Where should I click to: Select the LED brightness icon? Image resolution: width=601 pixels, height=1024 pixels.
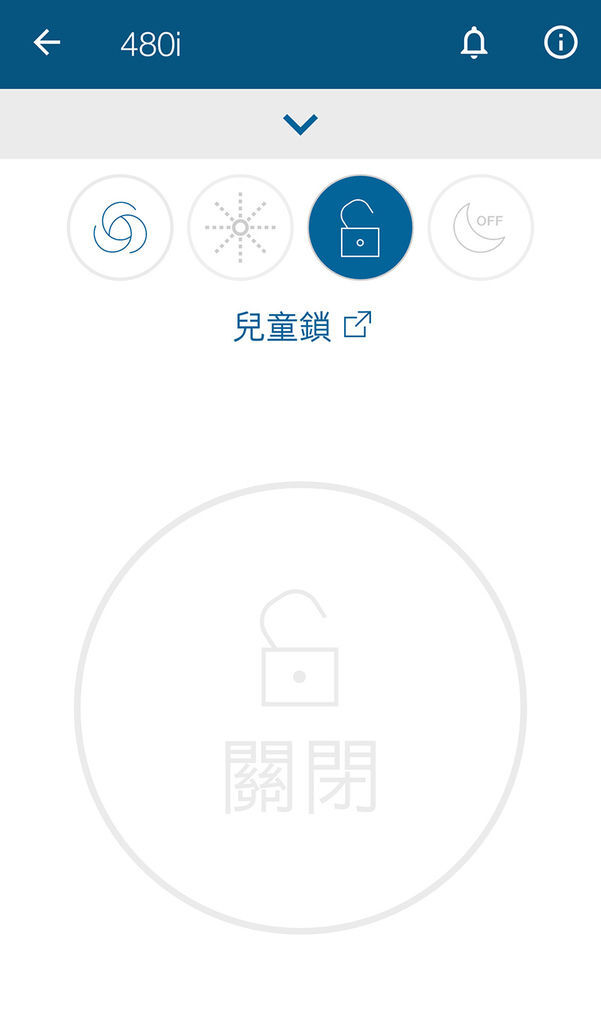point(240,227)
